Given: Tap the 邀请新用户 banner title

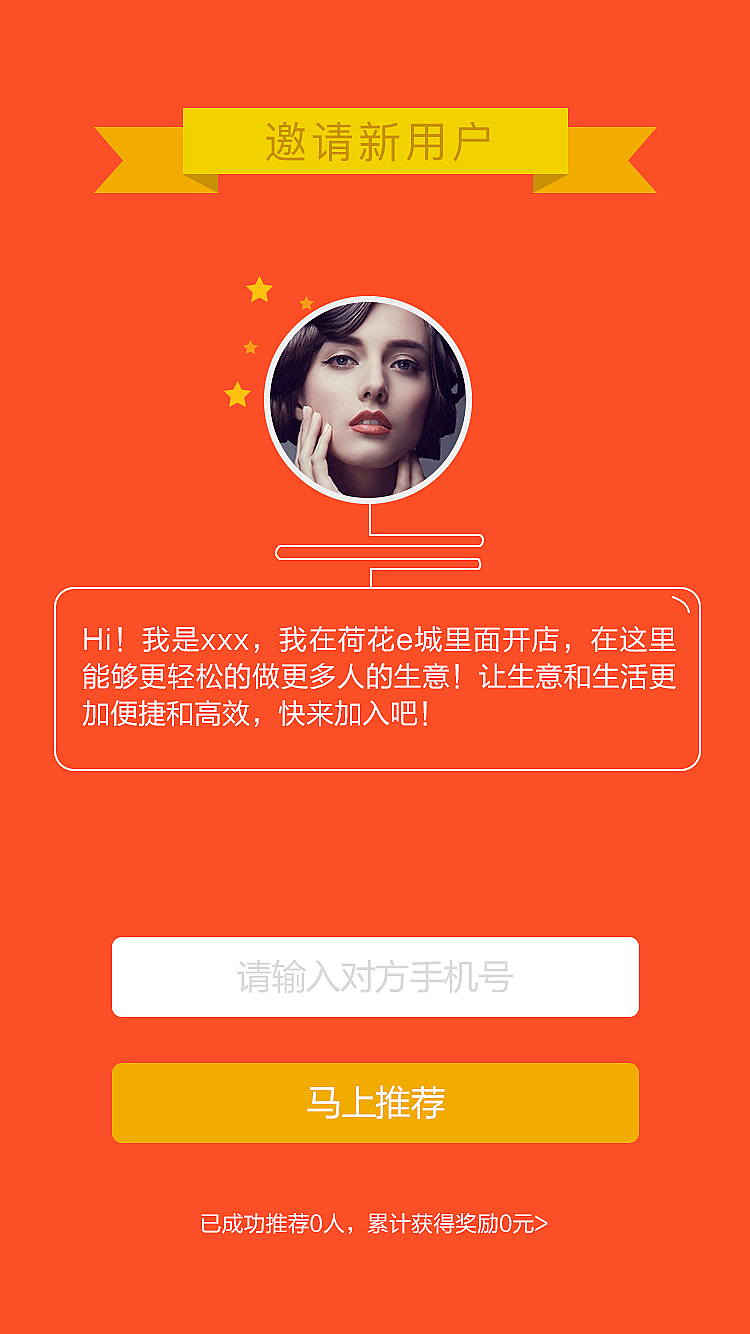Looking at the screenshot, I should point(374,140).
